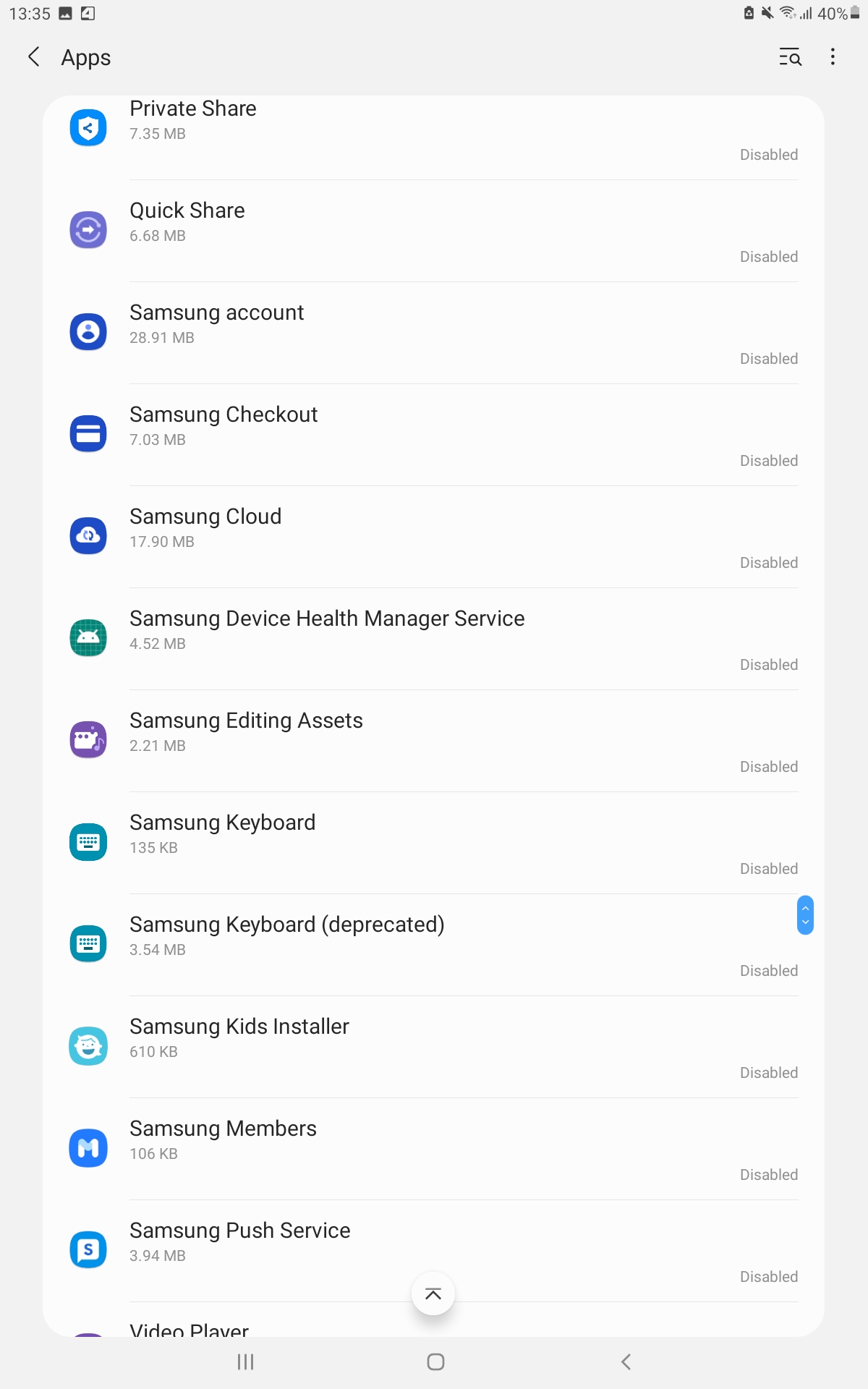Jump to top with the floating arrow button
This screenshot has width=868, height=1389.
point(433,1294)
